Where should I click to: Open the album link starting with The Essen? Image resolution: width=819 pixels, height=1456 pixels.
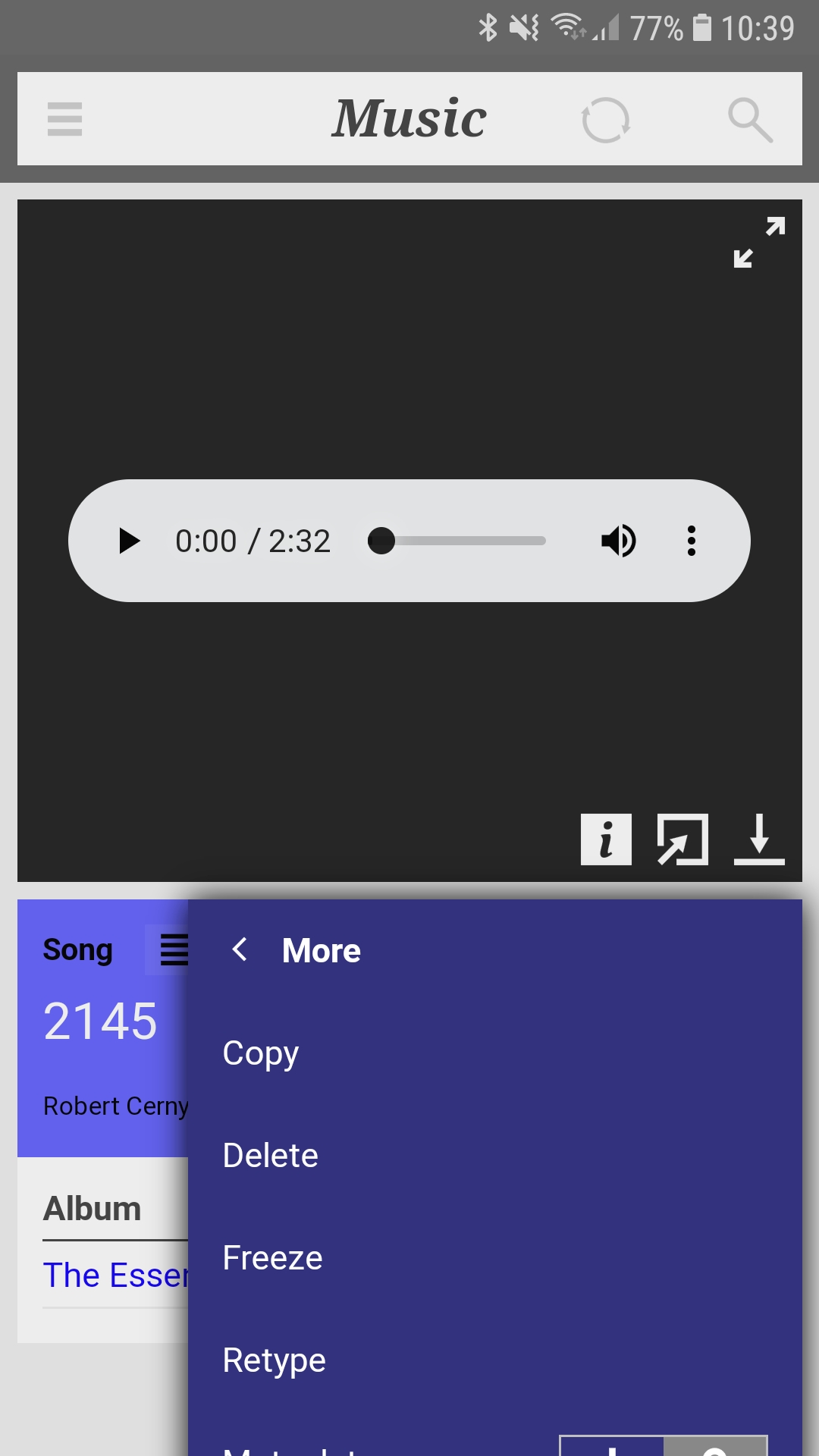(x=115, y=1276)
